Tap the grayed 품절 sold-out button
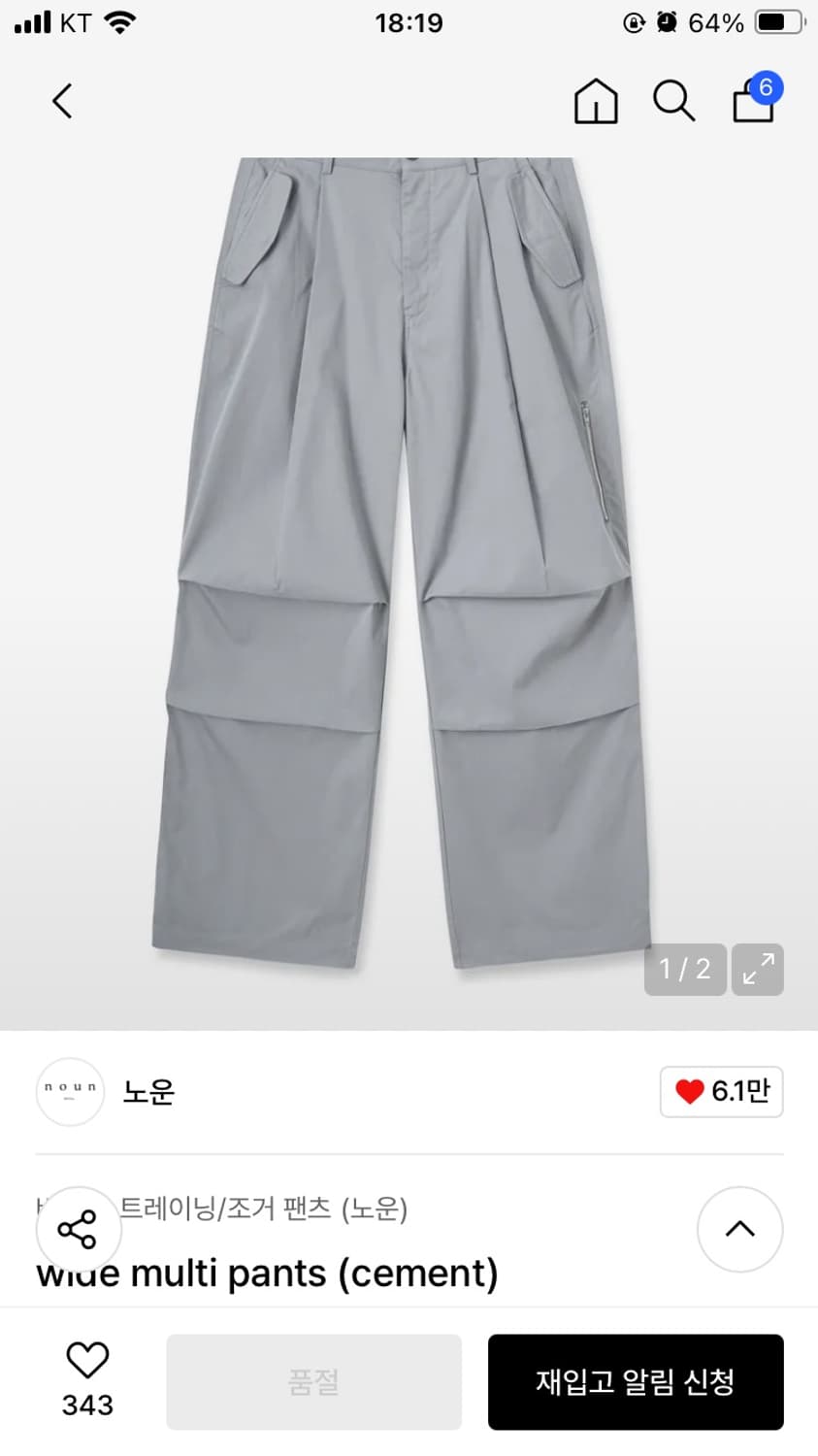Screen dimensions: 818x1456 (x=312, y=1381)
